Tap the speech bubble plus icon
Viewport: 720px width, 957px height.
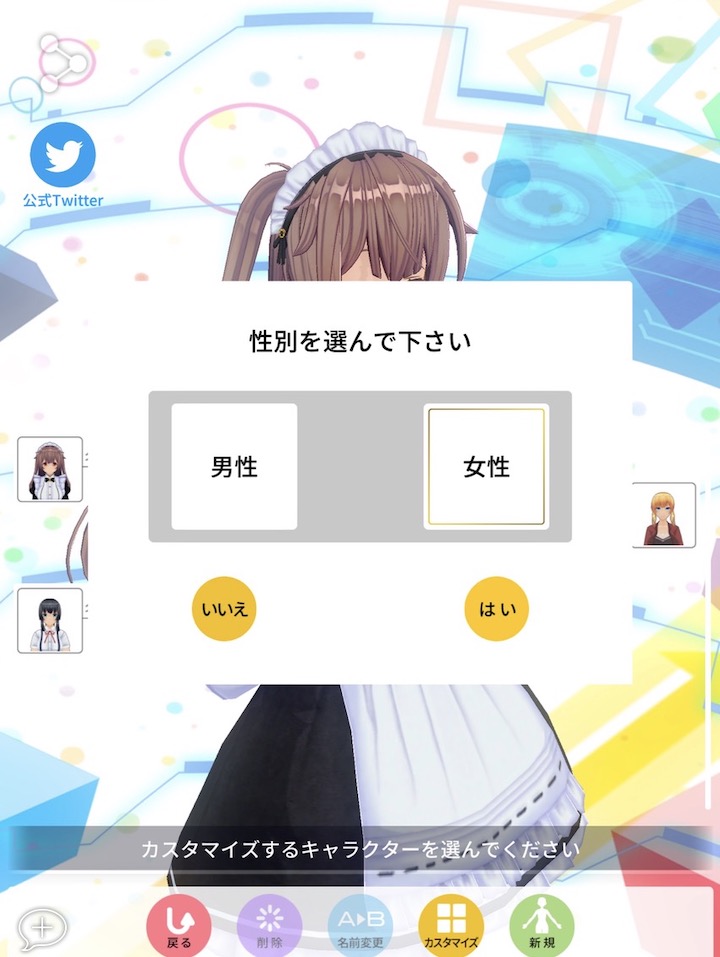(41, 927)
